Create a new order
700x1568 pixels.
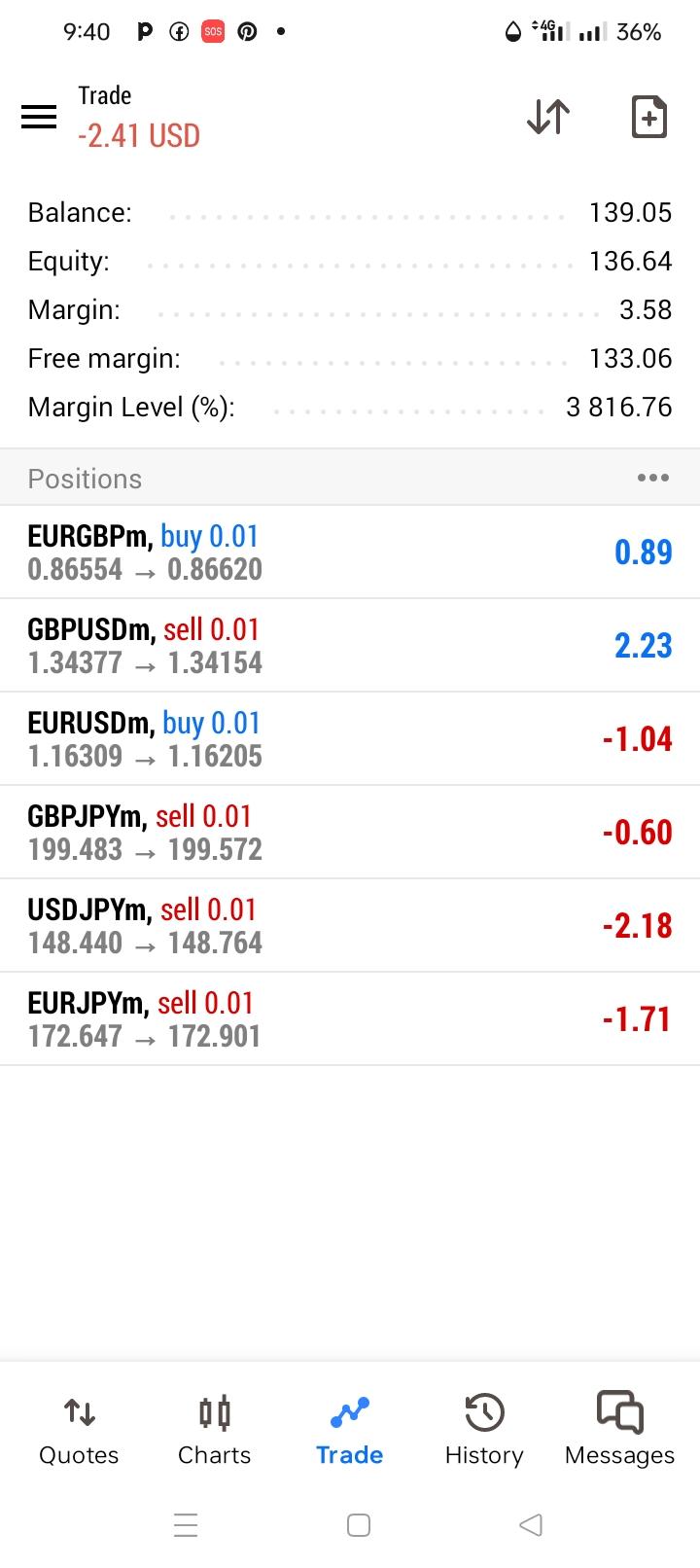(648, 117)
